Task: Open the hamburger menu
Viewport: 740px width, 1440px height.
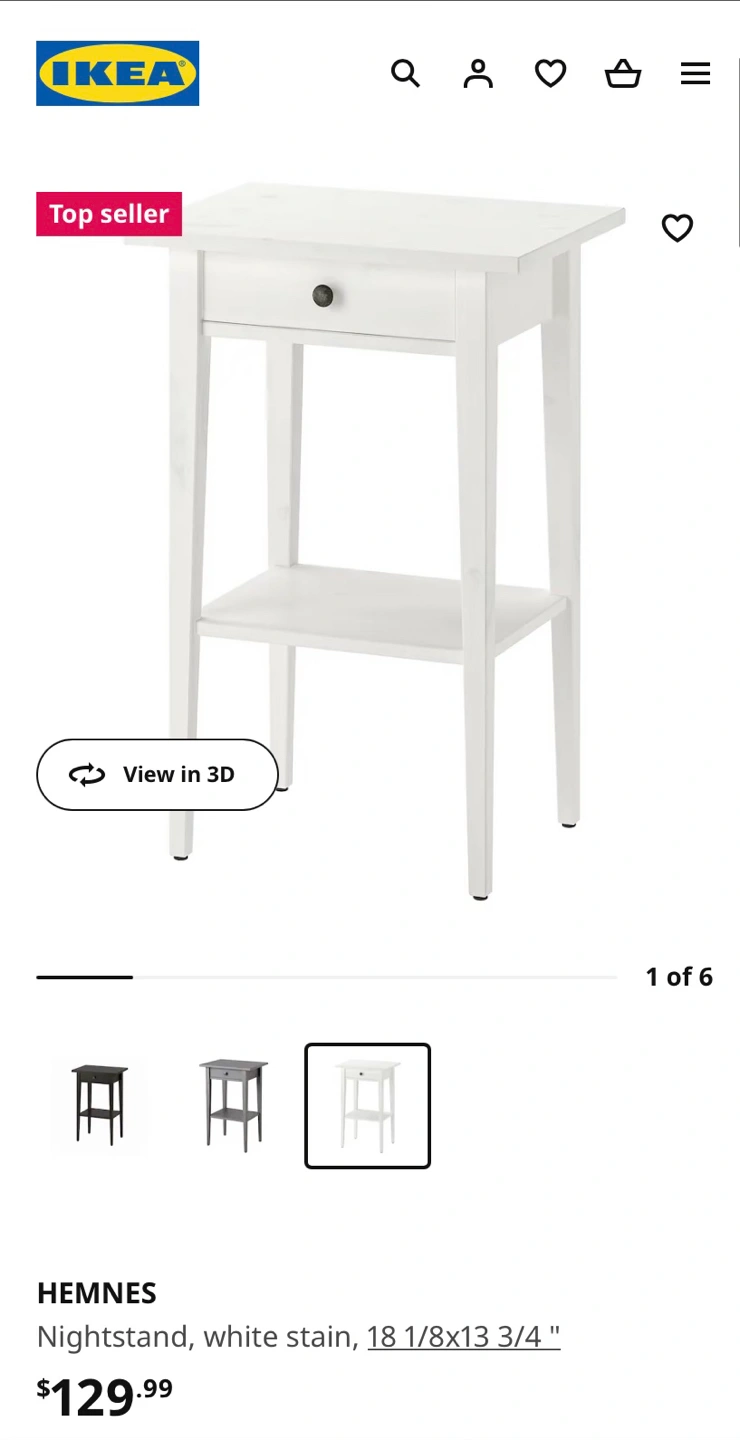Action: click(695, 73)
